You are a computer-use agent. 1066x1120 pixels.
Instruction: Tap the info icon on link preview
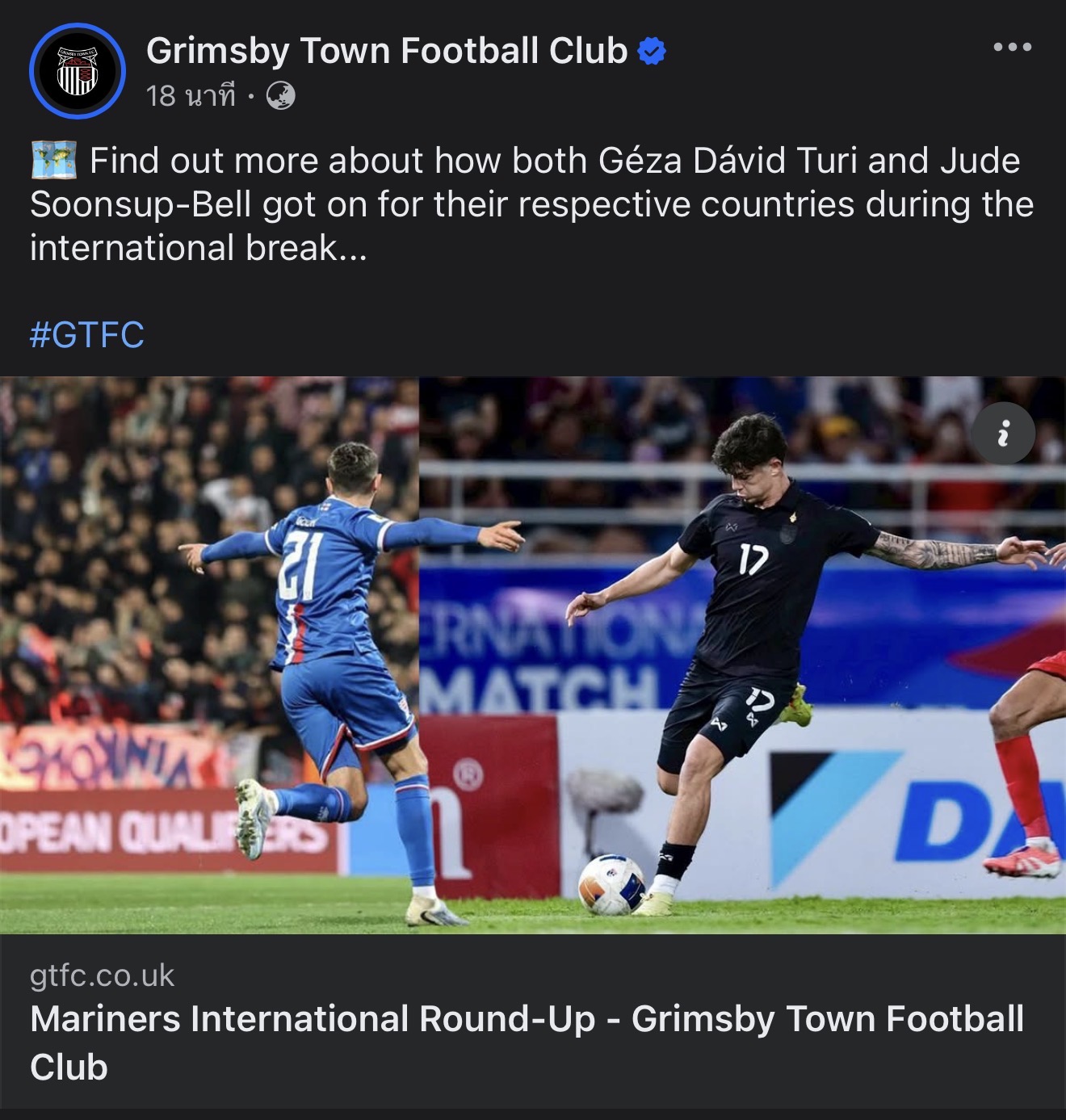pyautogui.click(x=1003, y=434)
